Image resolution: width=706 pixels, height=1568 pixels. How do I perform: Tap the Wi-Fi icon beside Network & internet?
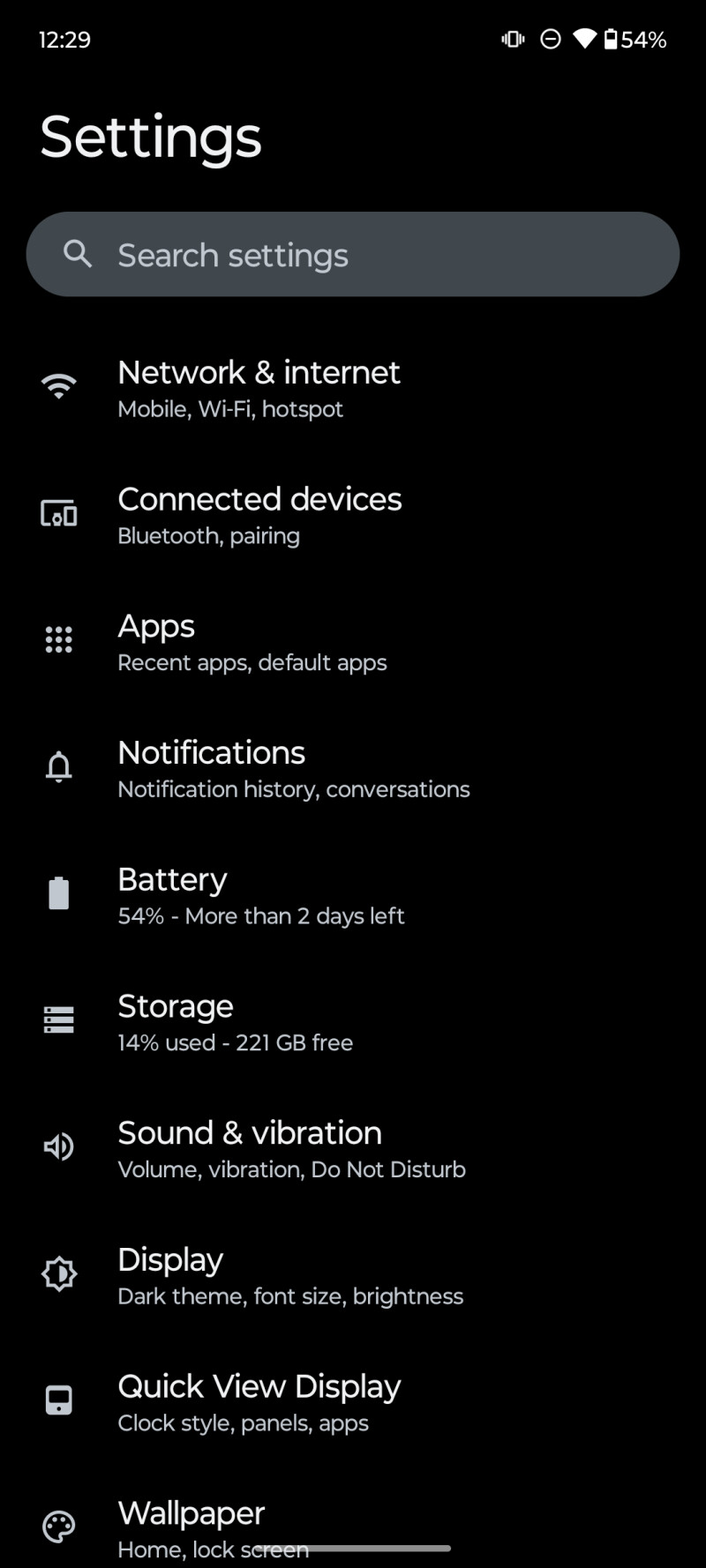point(58,386)
